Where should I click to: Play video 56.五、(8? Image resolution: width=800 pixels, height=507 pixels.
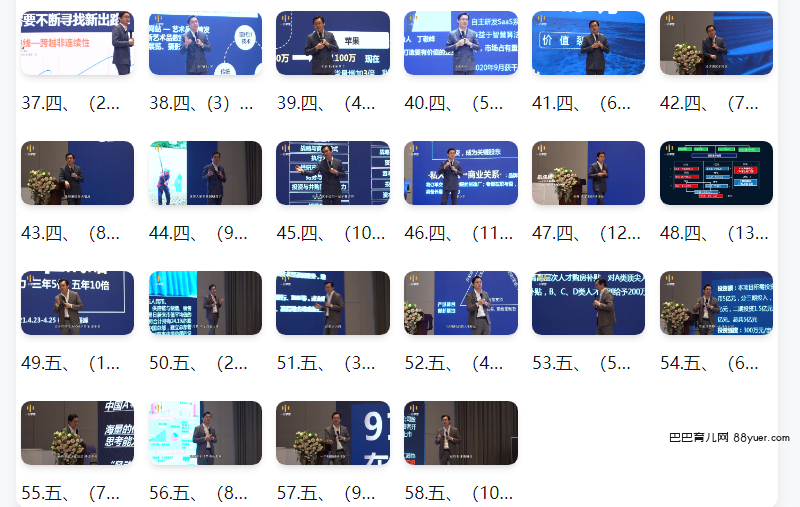205,433
